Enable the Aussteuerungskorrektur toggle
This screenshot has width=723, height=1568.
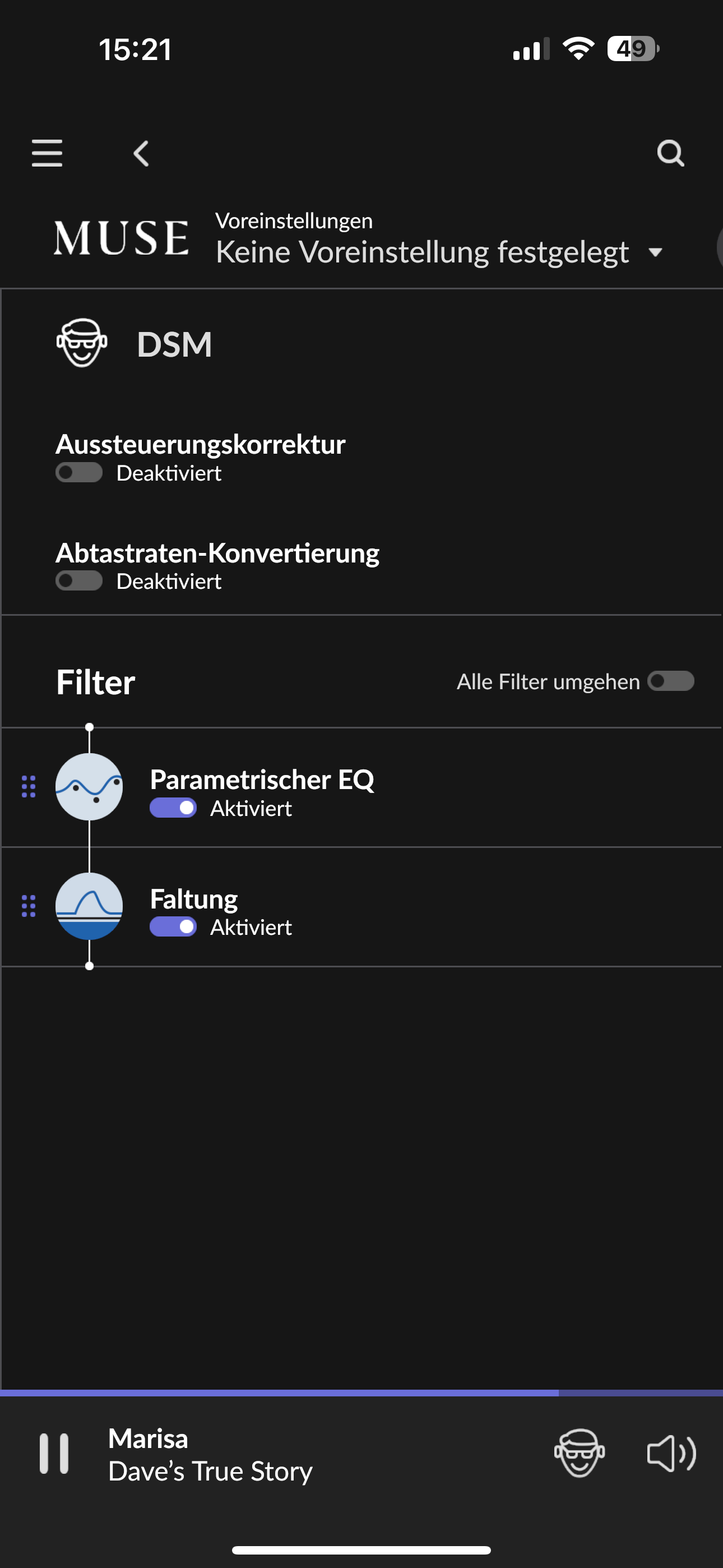[x=79, y=472]
